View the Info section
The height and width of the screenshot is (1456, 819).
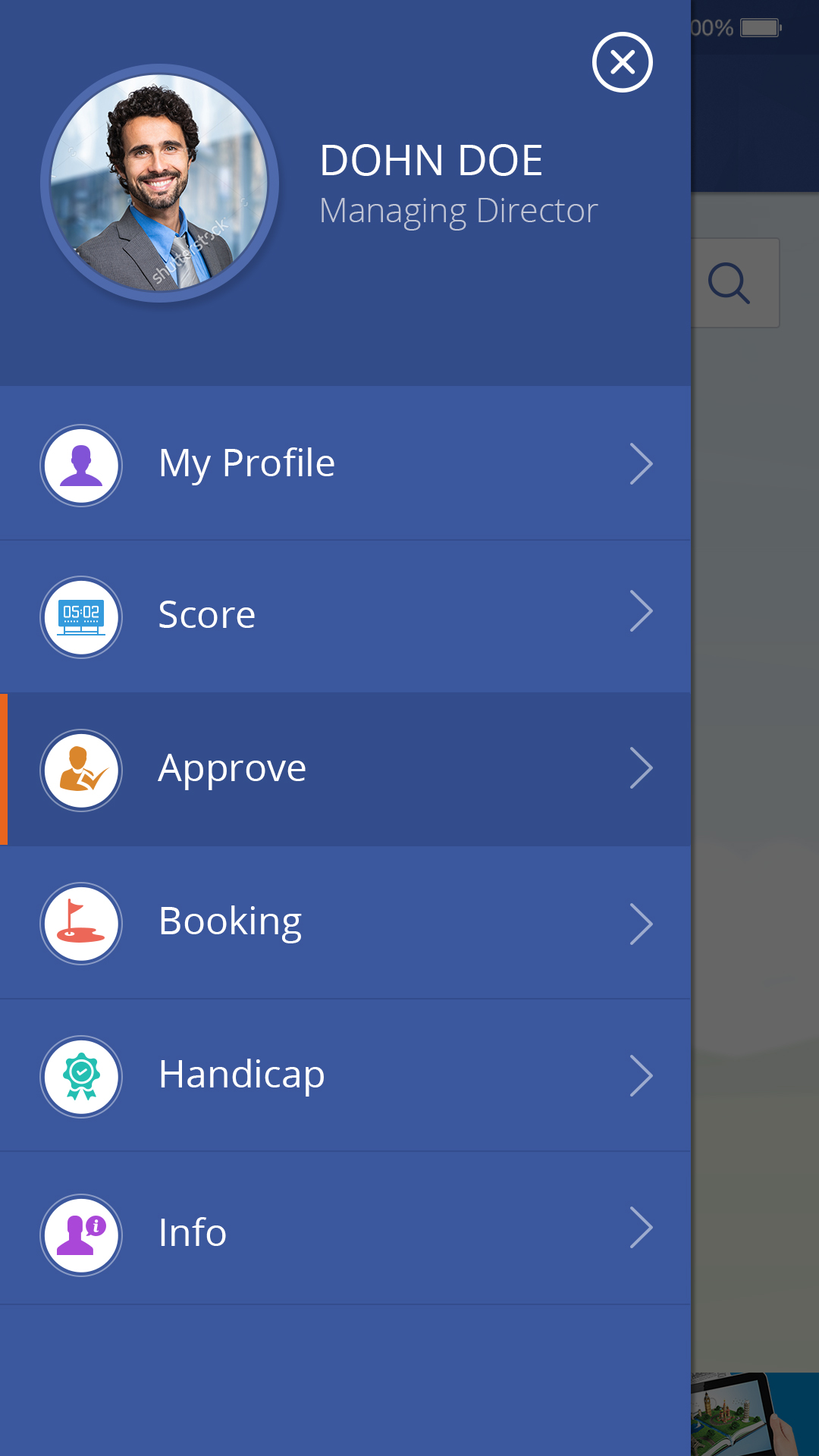(x=345, y=1232)
